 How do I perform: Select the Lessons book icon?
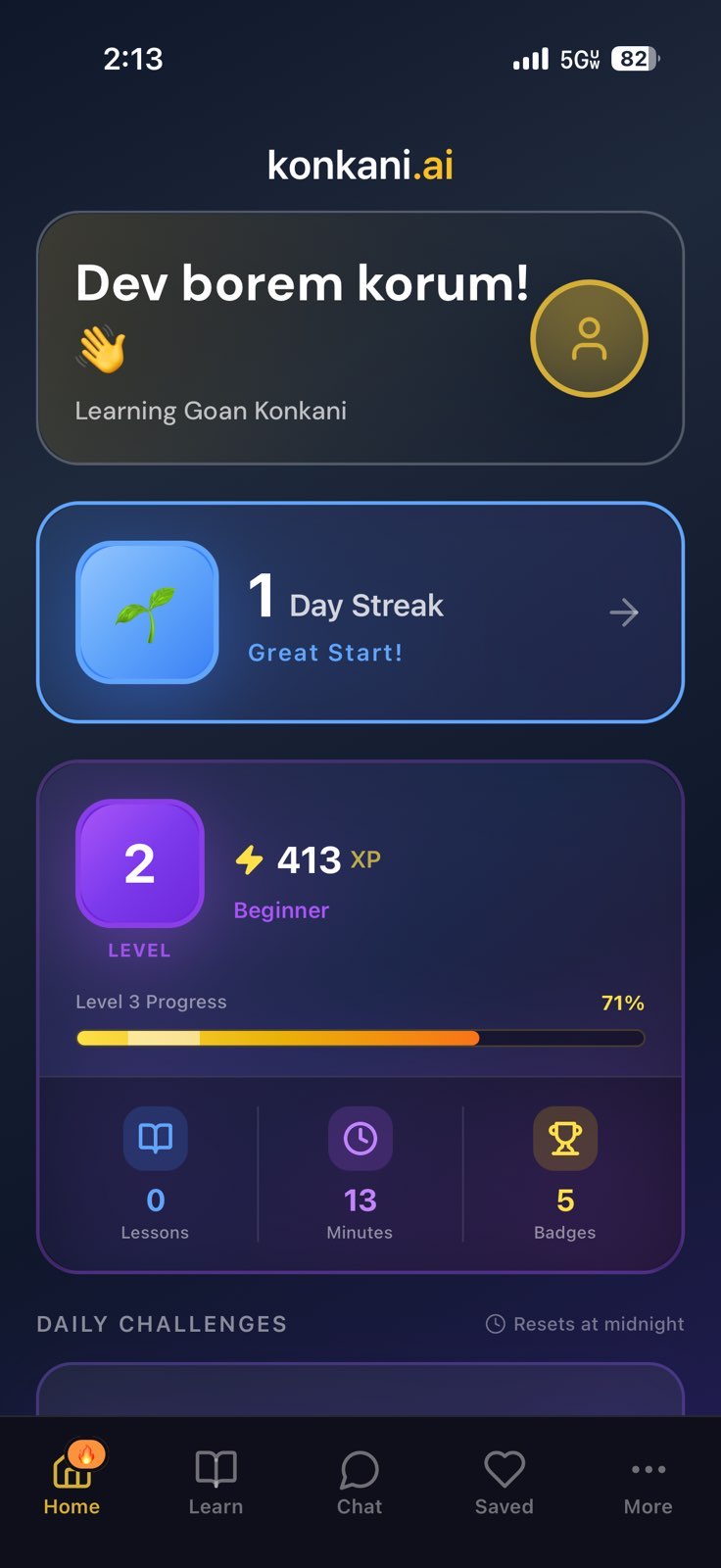[154, 1137]
